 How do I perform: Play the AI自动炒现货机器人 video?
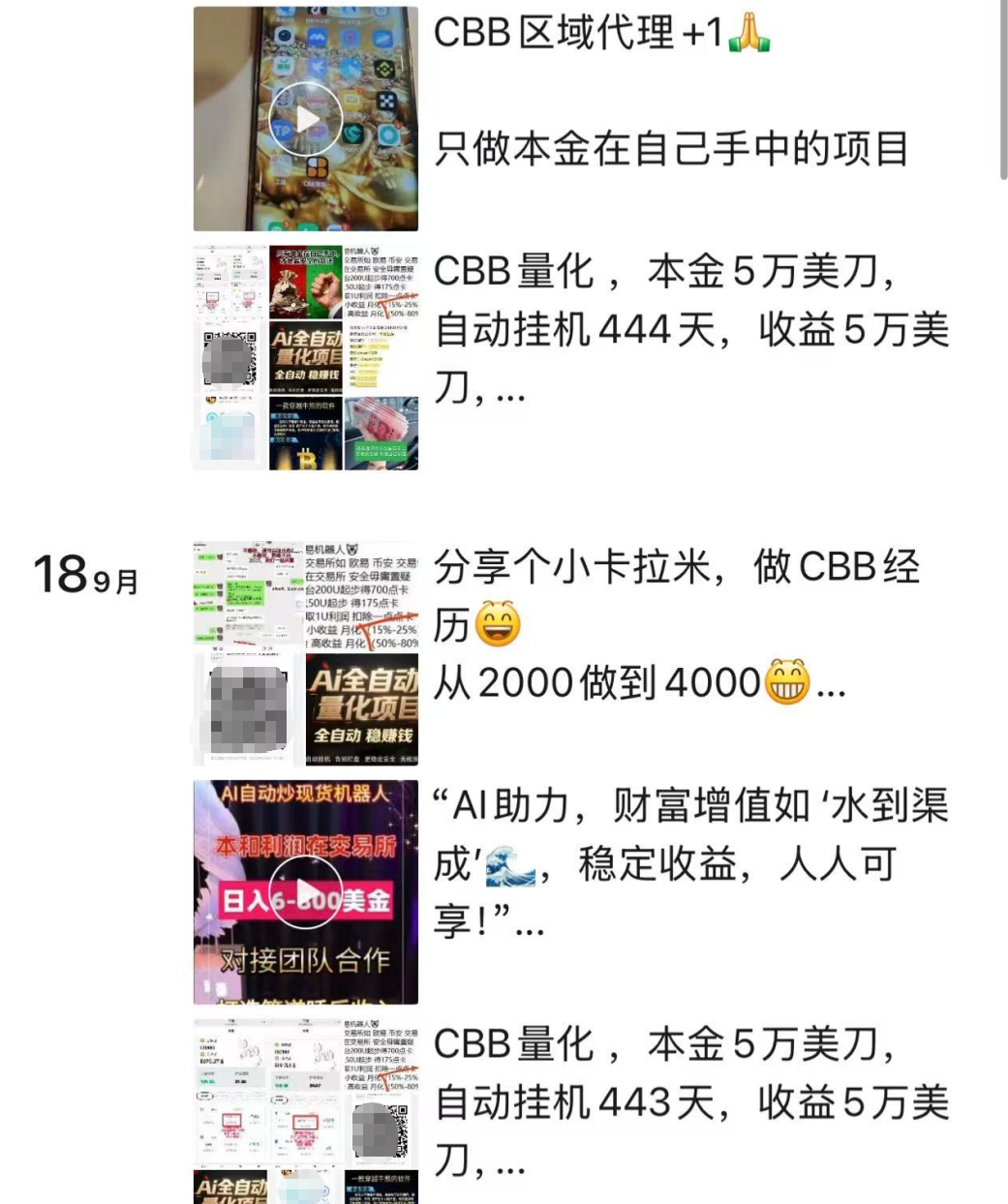click(305, 891)
